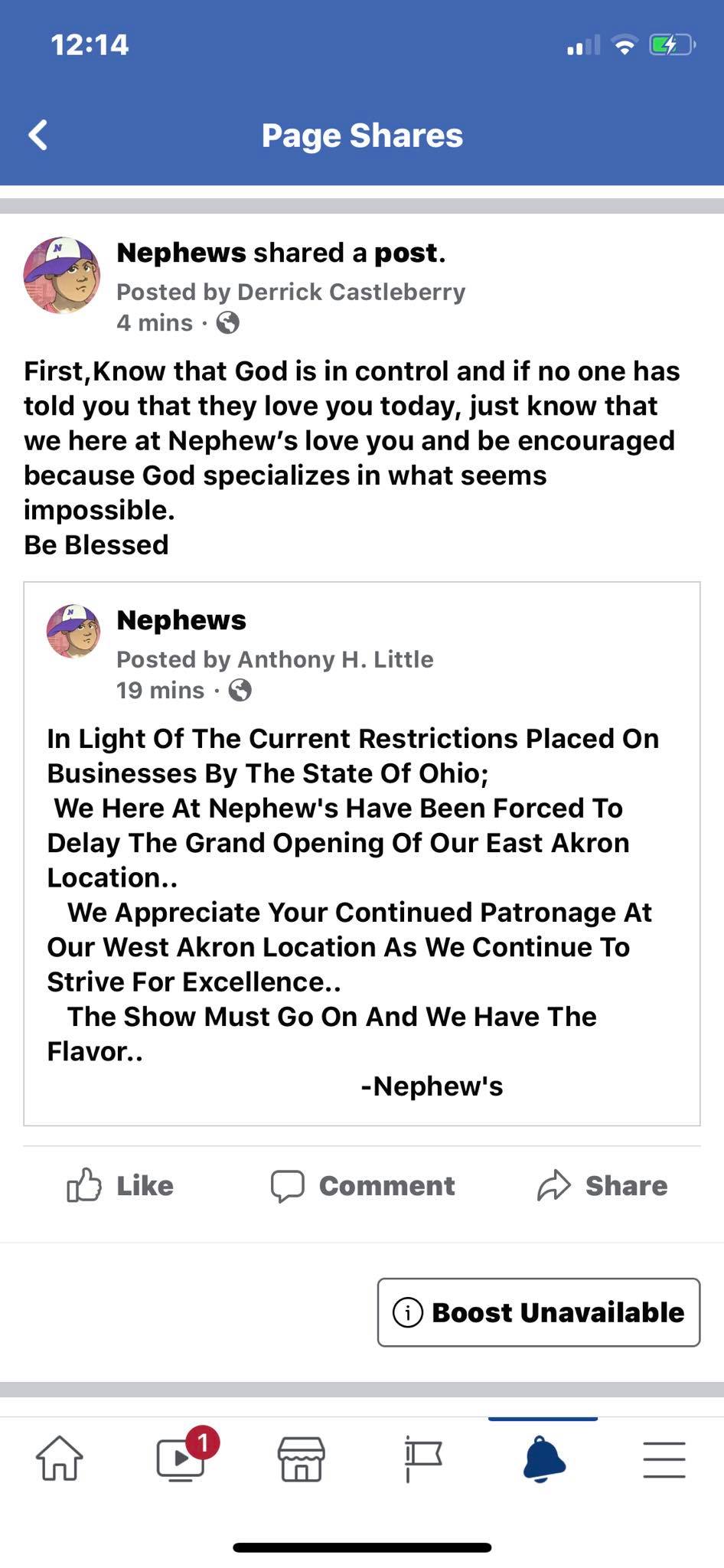This screenshot has height=1568, width=724.
Task: Comment on the Nephews shared post
Action: tap(363, 1185)
